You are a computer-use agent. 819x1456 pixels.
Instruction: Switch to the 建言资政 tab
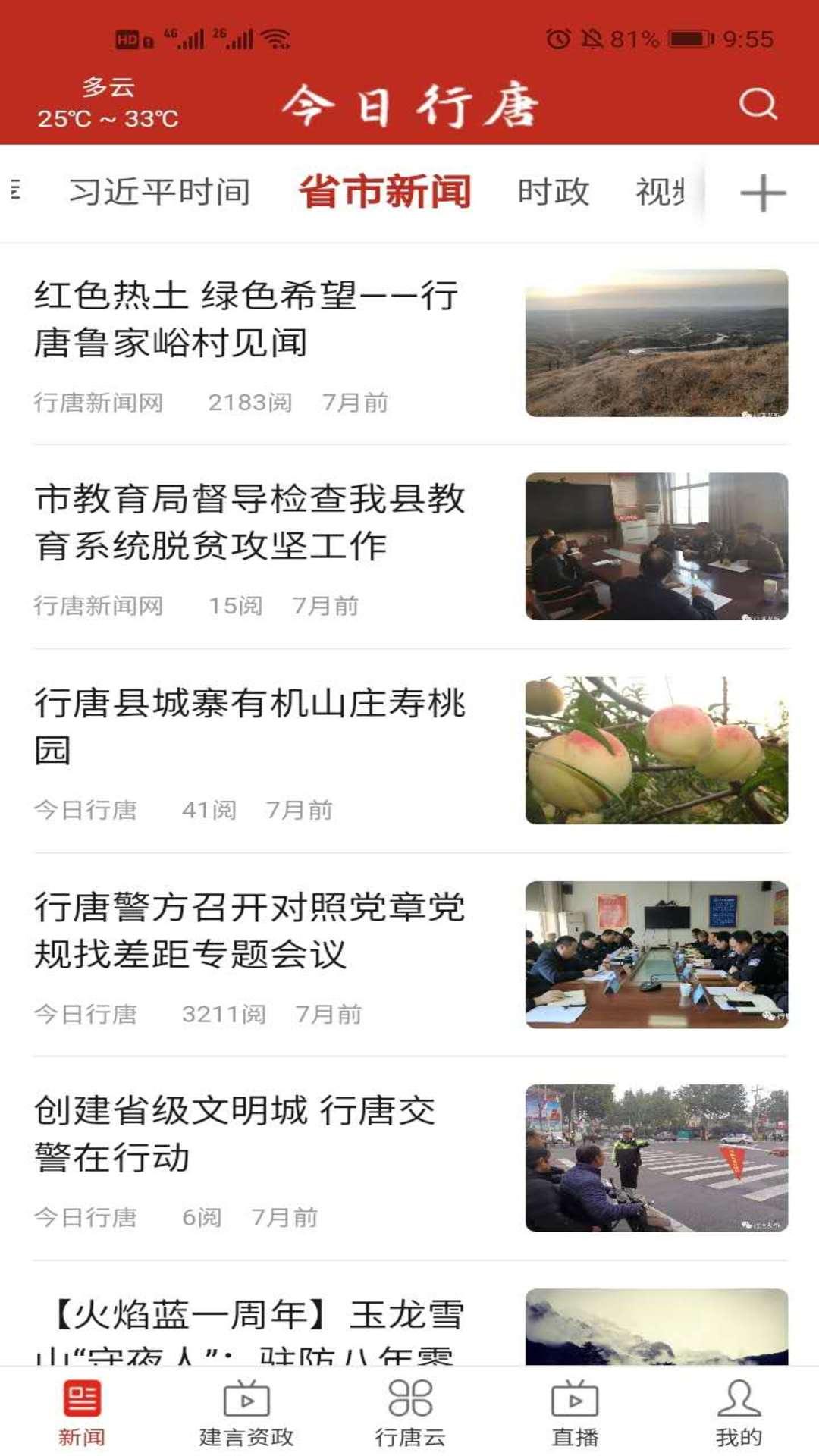pyautogui.click(x=246, y=1412)
